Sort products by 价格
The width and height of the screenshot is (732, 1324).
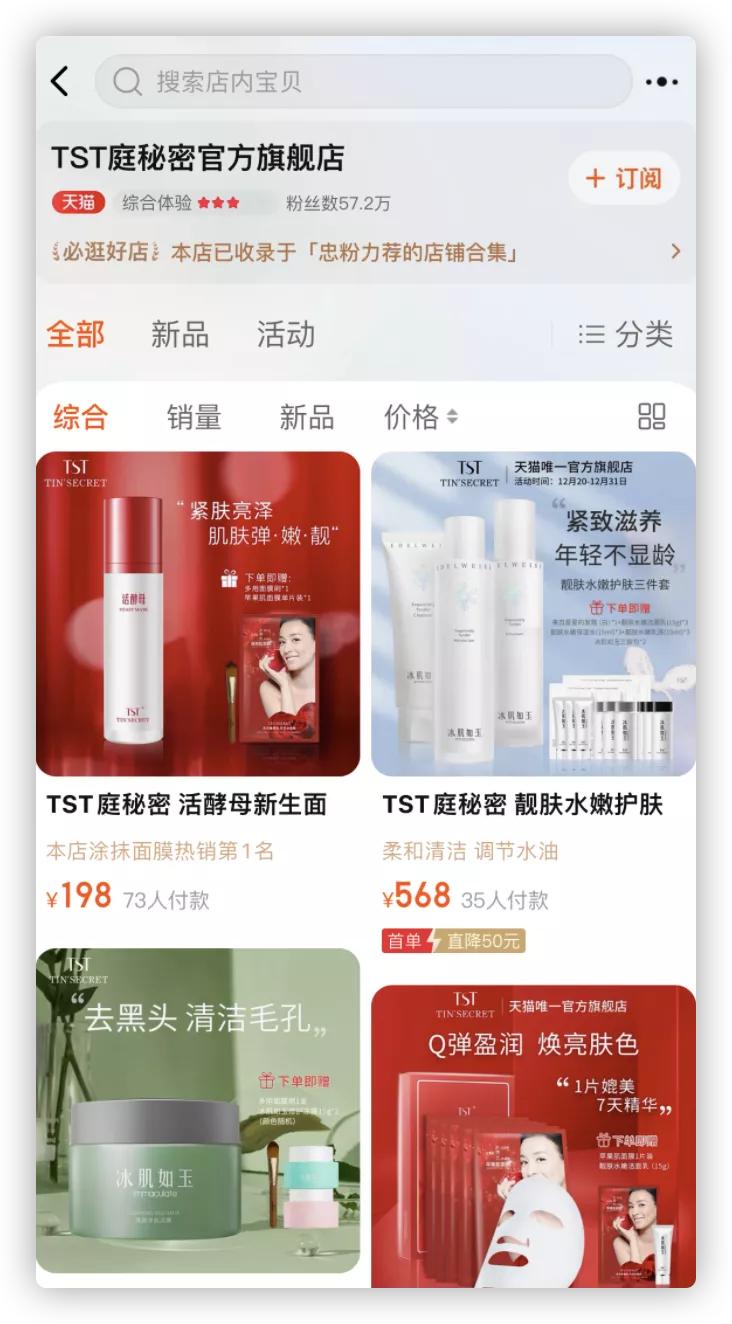click(x=420, y=416)
